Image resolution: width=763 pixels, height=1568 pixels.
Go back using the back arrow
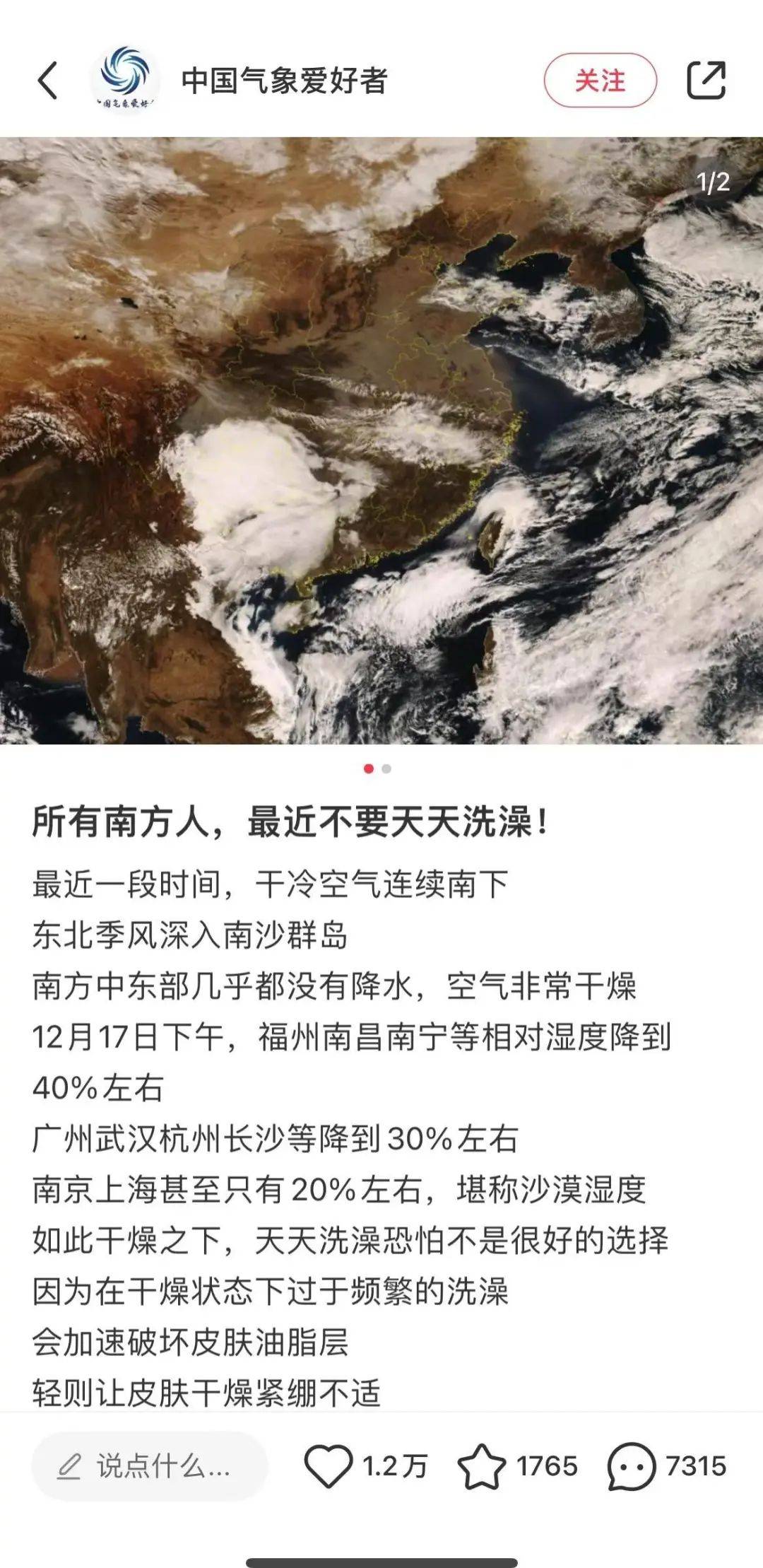[48, 80]
